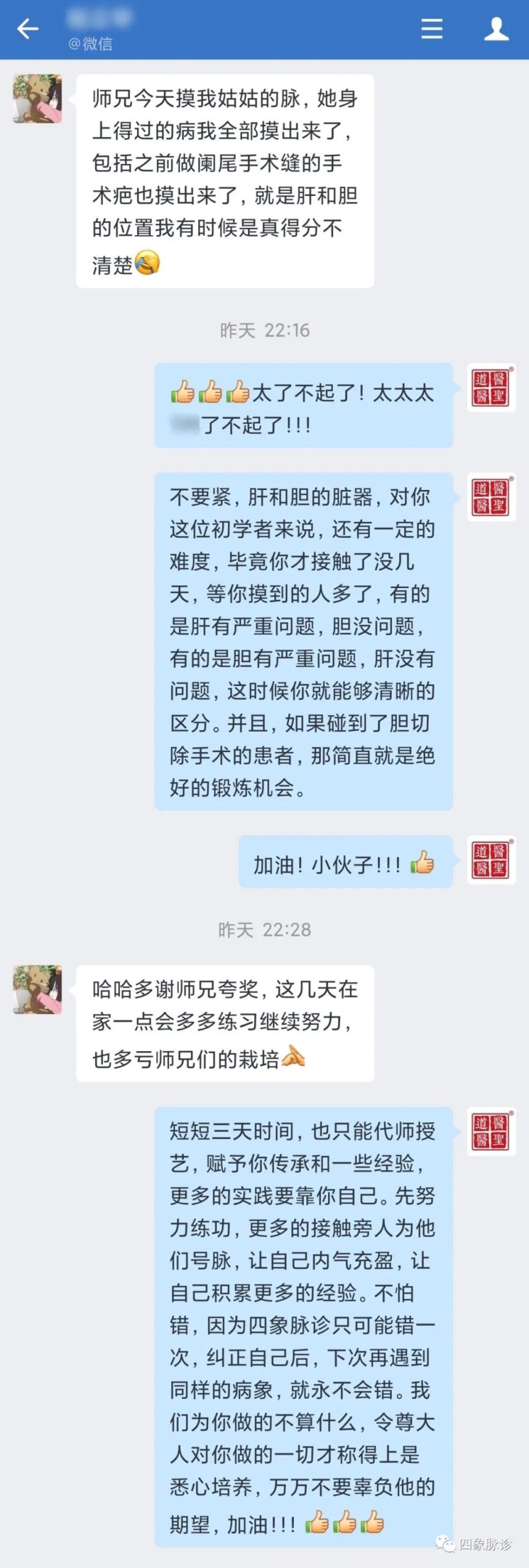Tap the avatar beside the 师兄今天摸我姑姑的脉 message
Viewport: 529px width, 1568px height.
click(x=38, y=99)
